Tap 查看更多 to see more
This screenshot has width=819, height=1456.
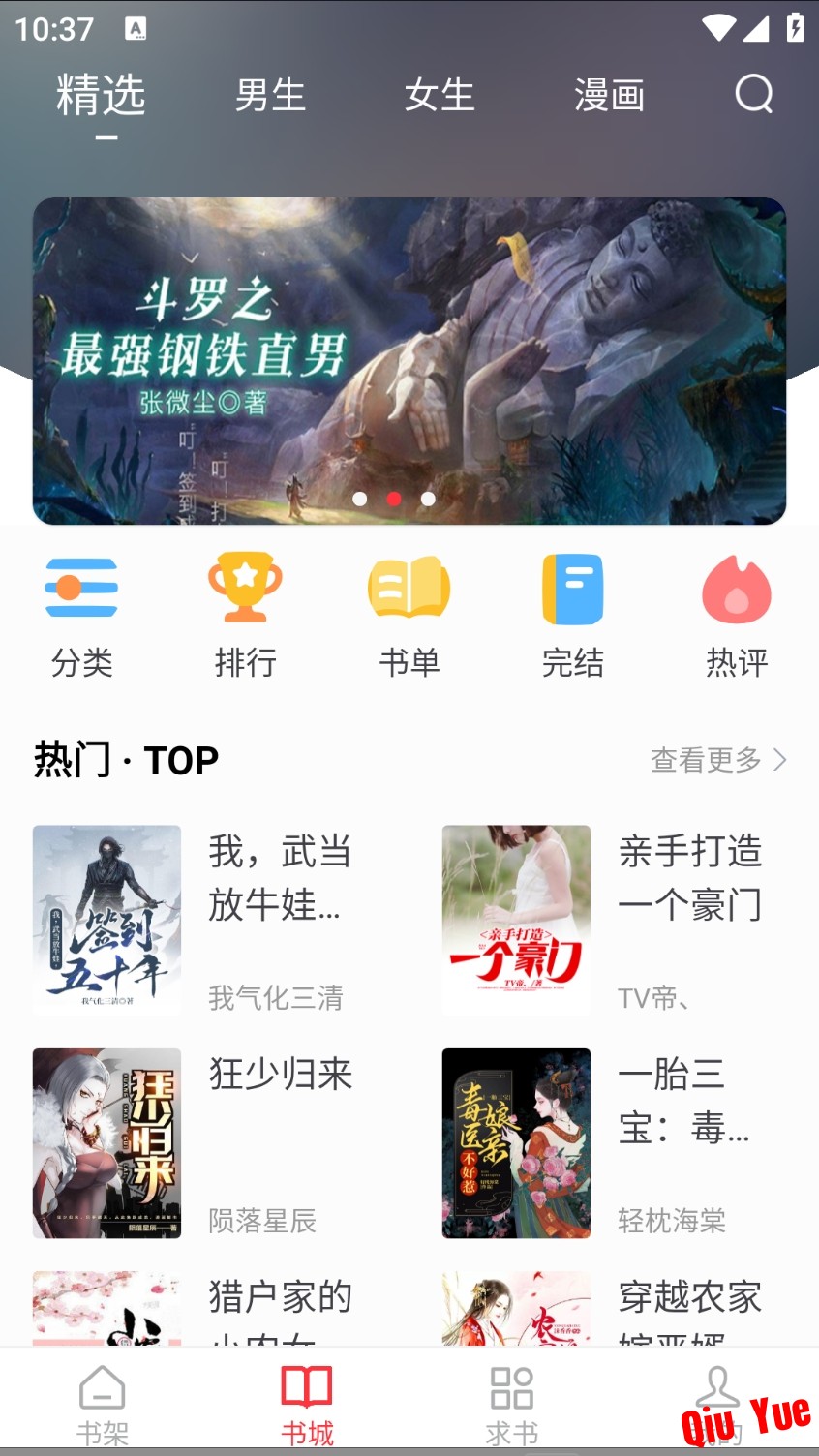[717, 760]
